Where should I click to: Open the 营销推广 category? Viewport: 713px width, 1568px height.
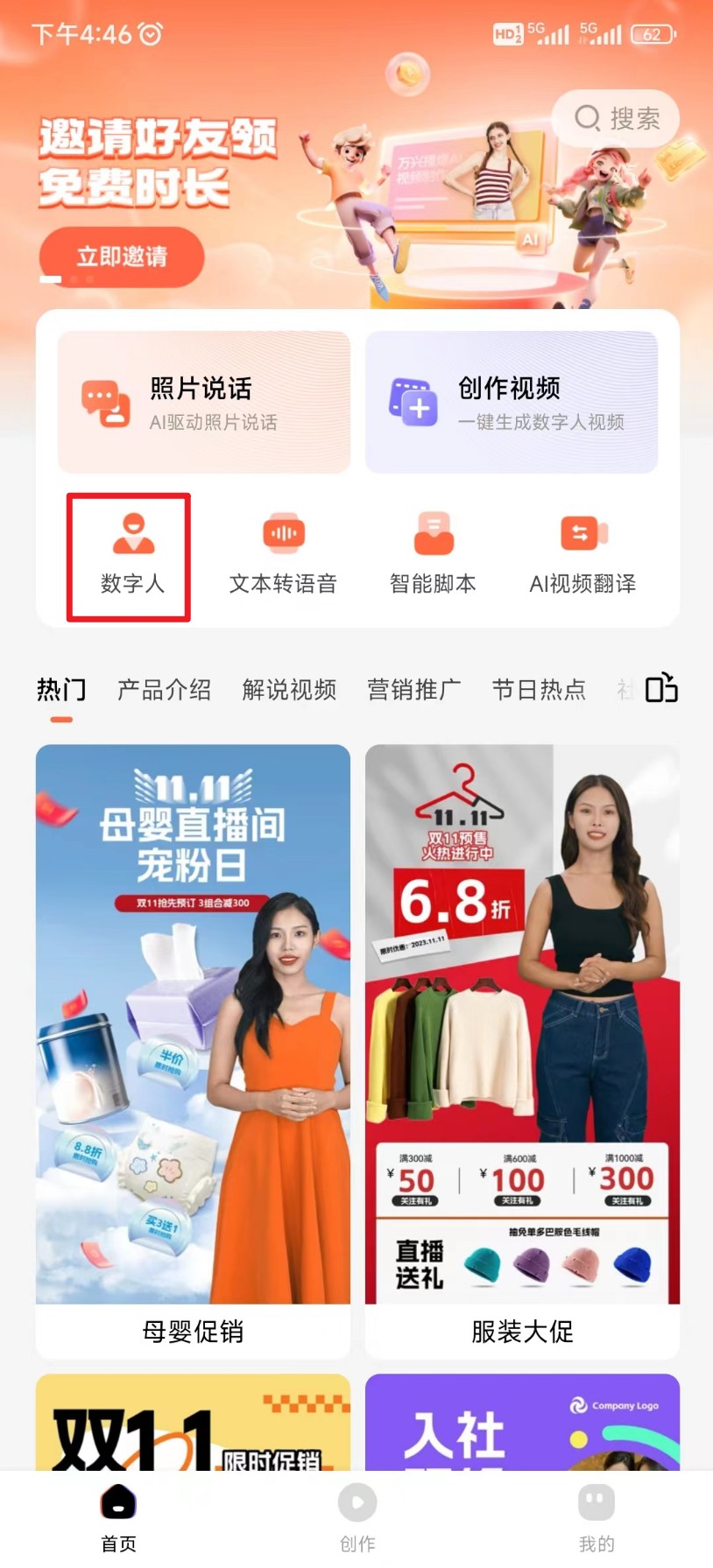[413, 691]
